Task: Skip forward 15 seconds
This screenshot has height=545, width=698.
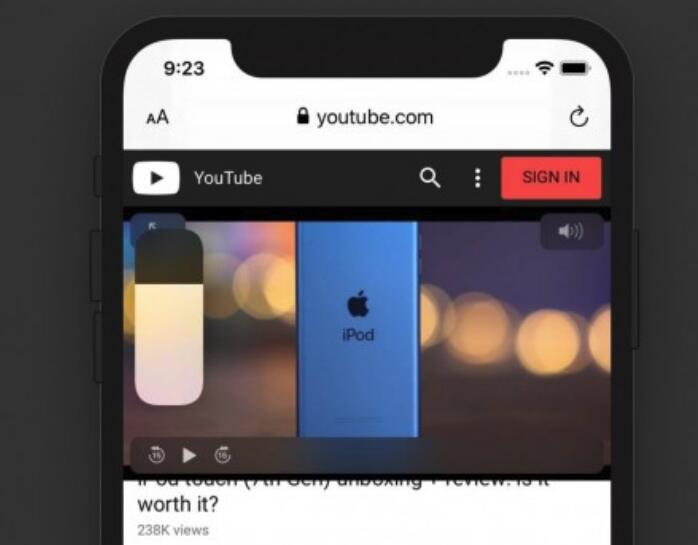Action: pyautogui.click(x=222, y=456)
